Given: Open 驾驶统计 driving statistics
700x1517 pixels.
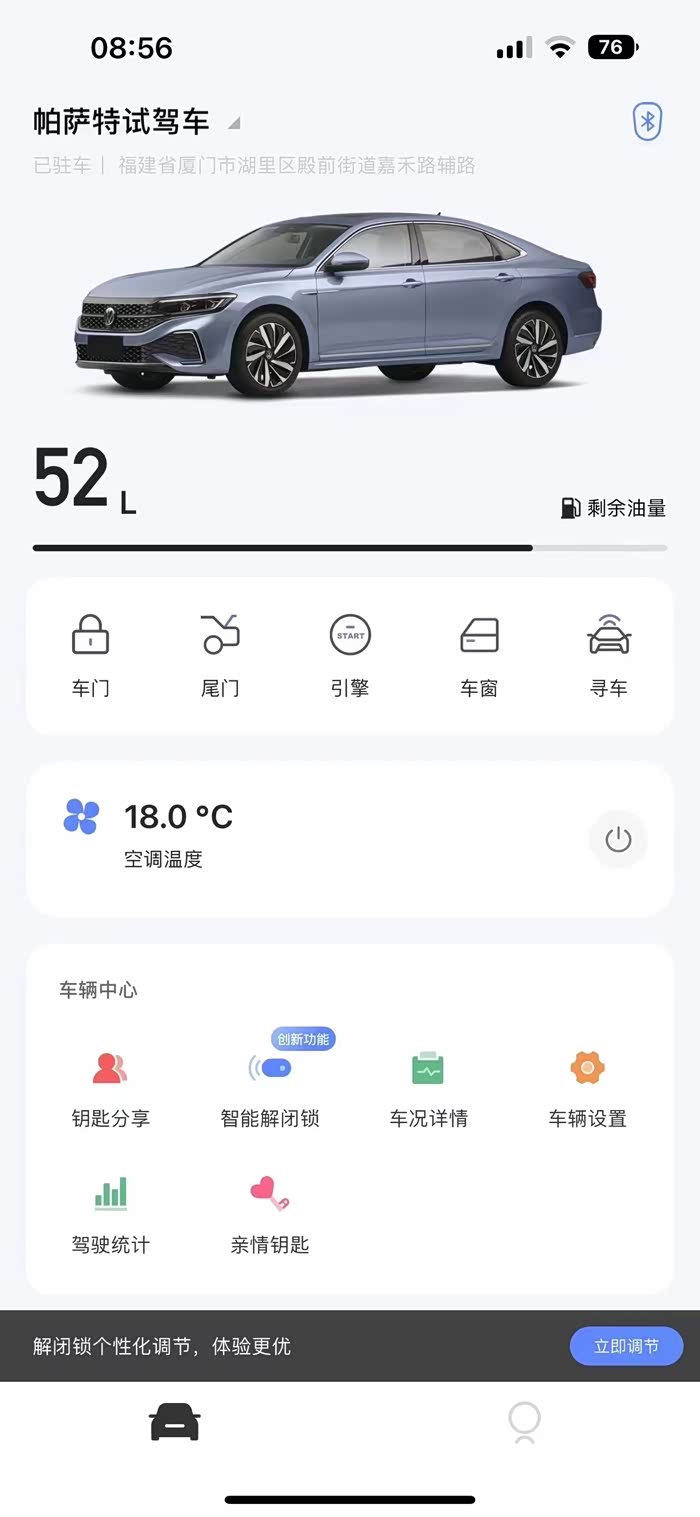Looking at the screenshot, I should (110, 1214).
